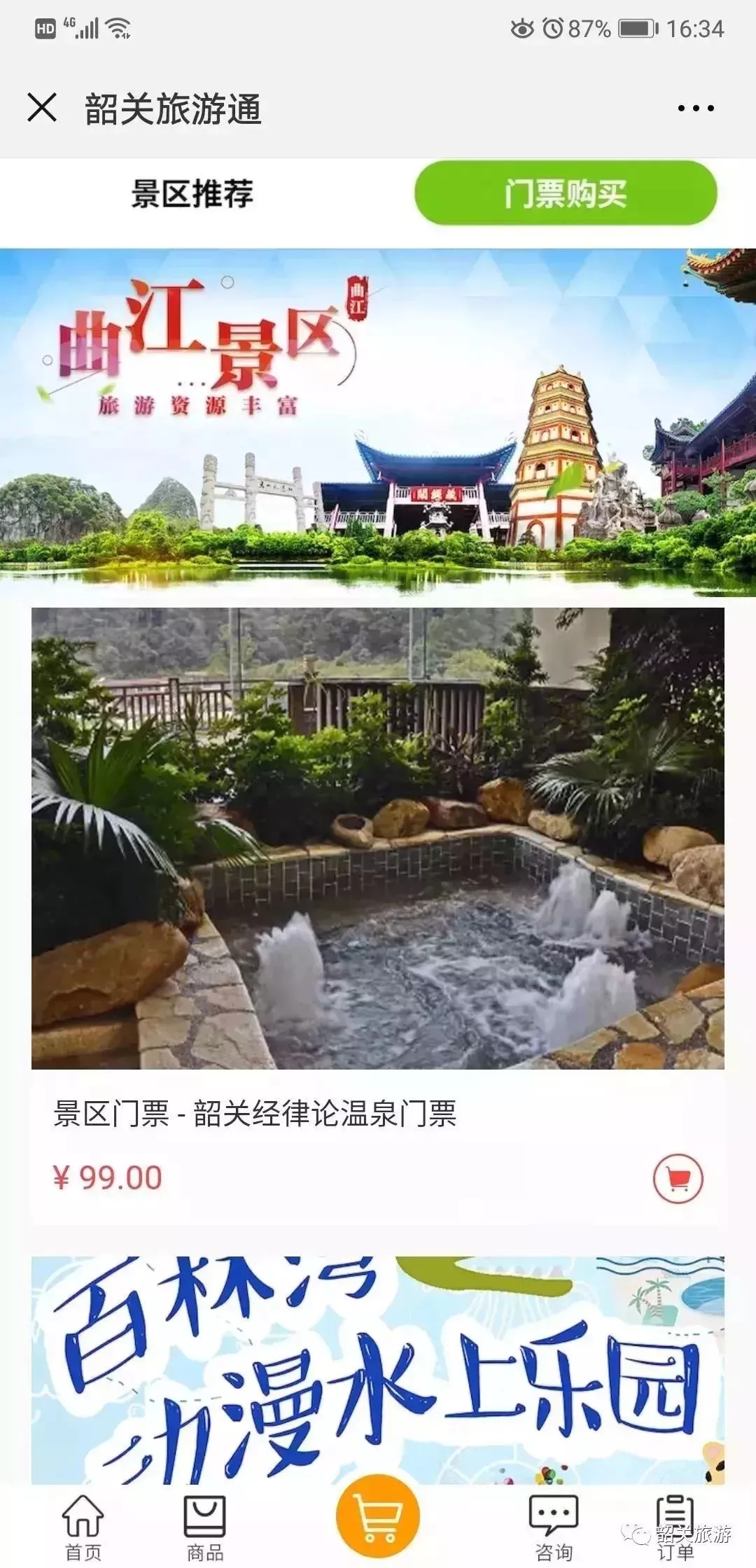Open the 咨询 tab
The width and height of the screenshot is (756, 1568).
tap(553, 1528)
